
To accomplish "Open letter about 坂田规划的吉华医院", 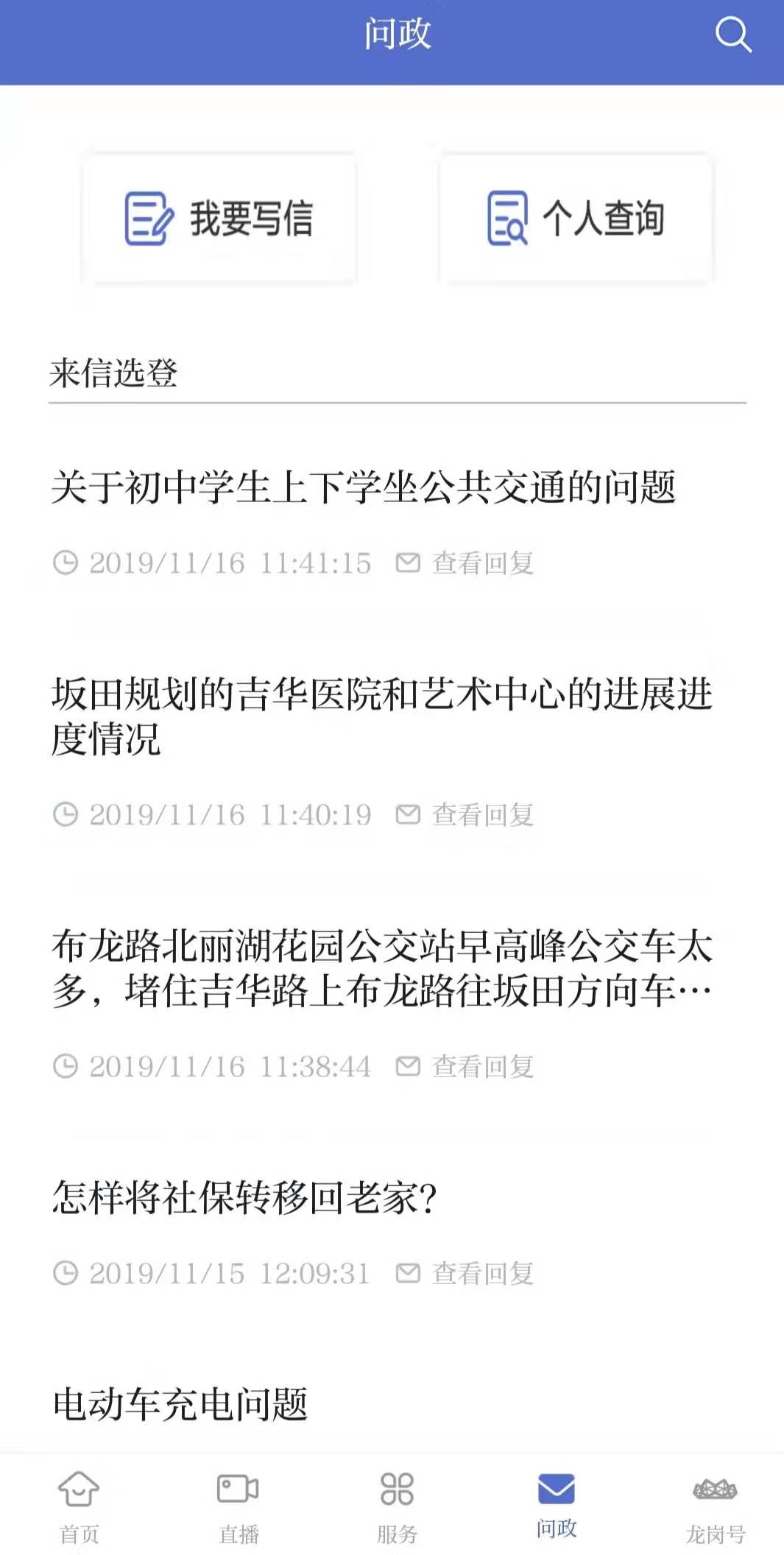I will point(382,716).
